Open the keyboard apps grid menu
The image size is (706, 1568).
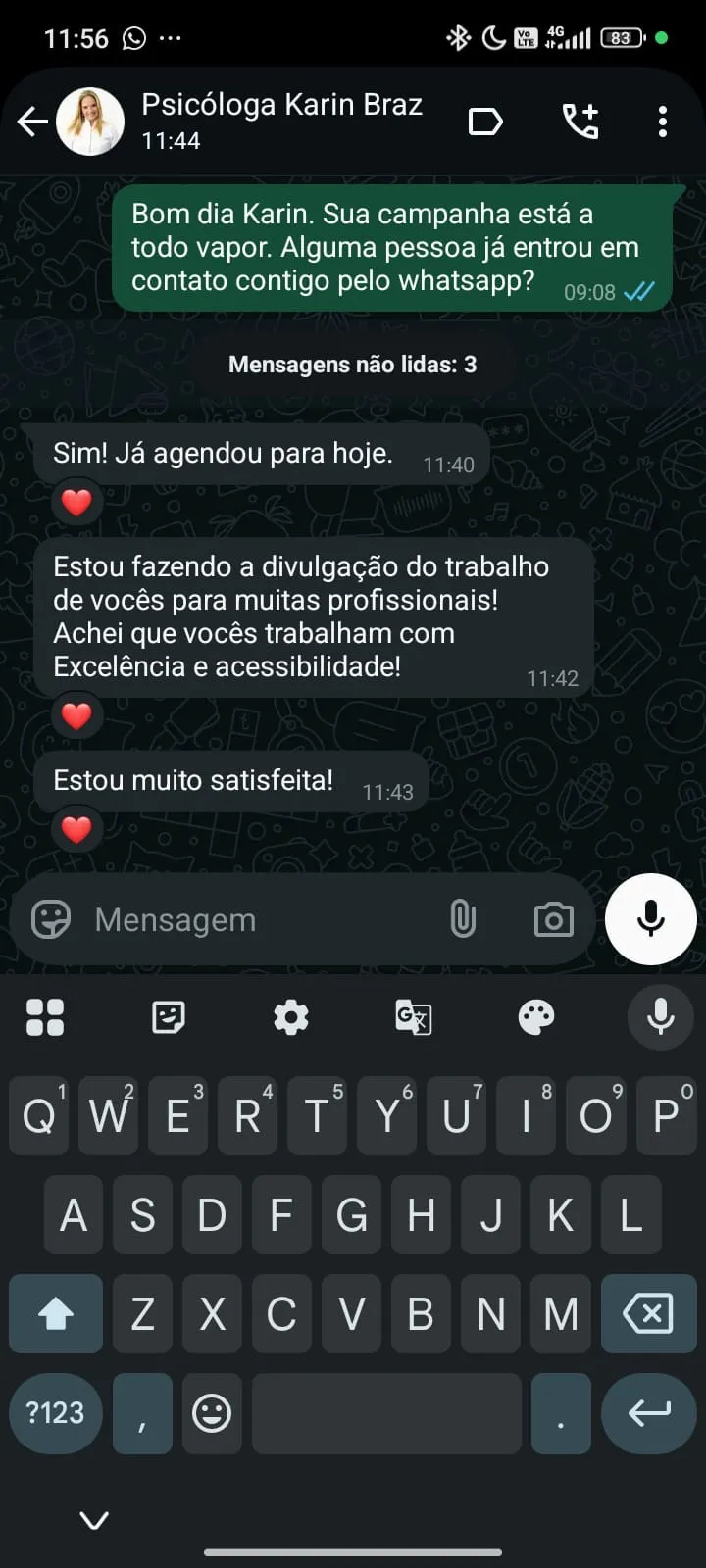pyautogui.click(x=46, y=1017)
